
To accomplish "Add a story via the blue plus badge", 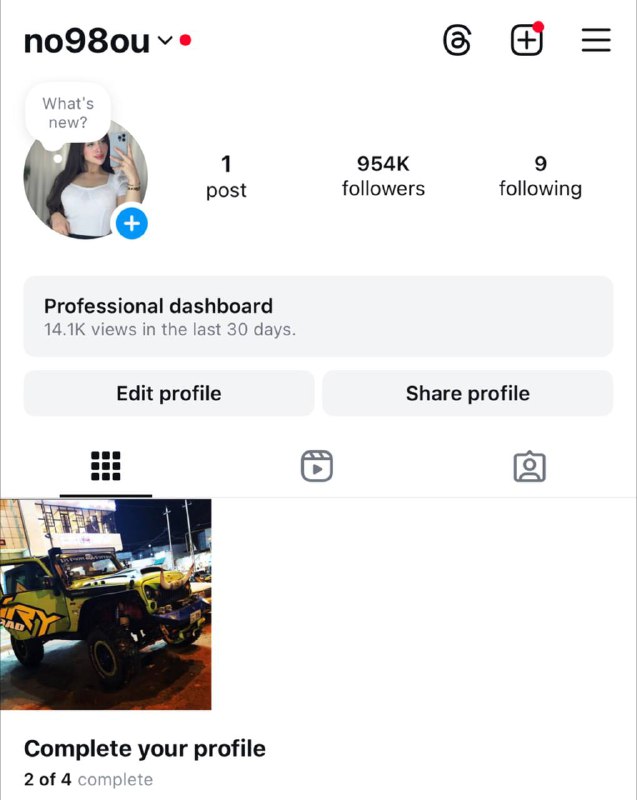I will (x=131, y=223).
